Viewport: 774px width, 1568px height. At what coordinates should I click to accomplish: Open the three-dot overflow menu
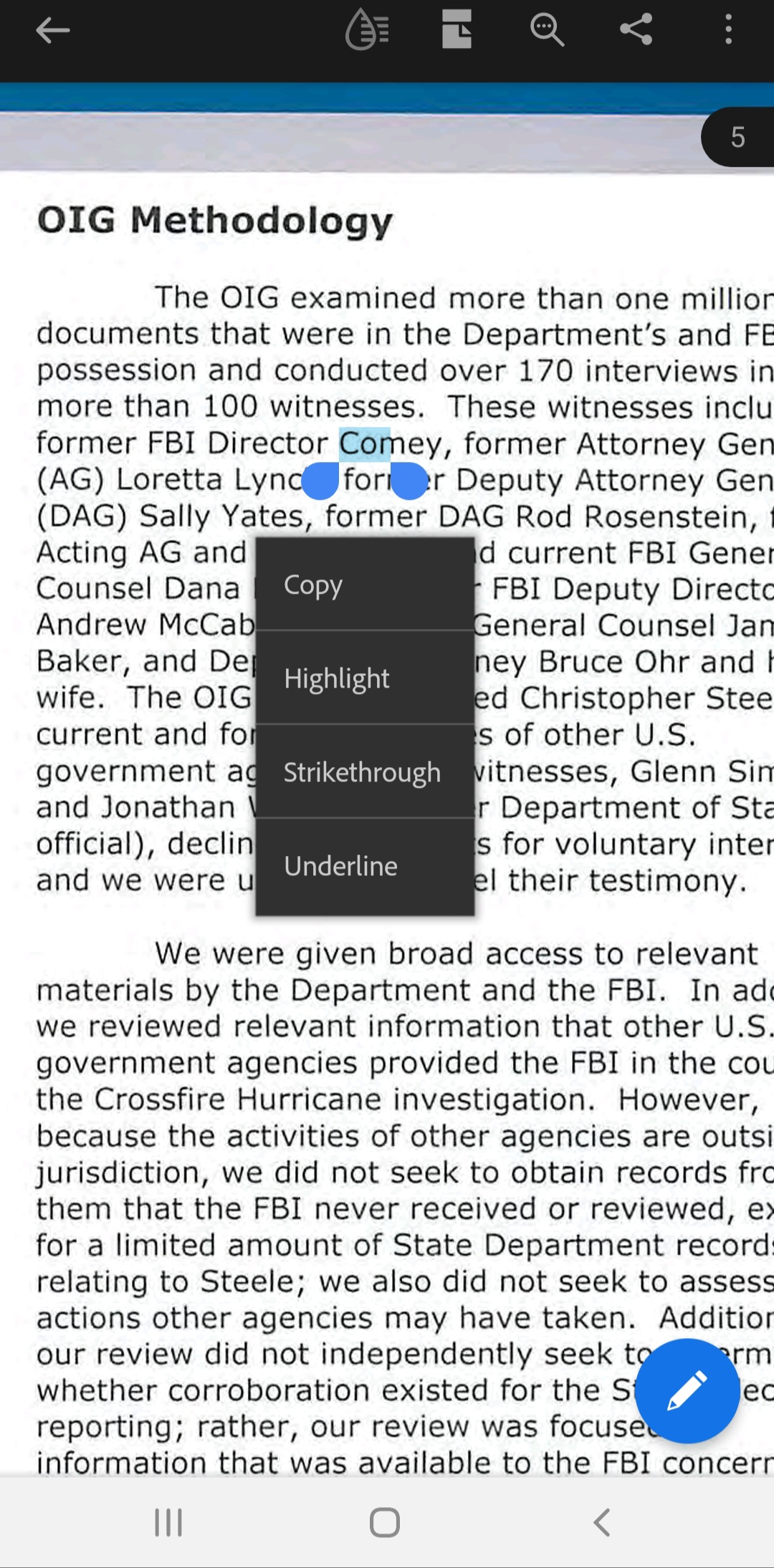point(728,30)
